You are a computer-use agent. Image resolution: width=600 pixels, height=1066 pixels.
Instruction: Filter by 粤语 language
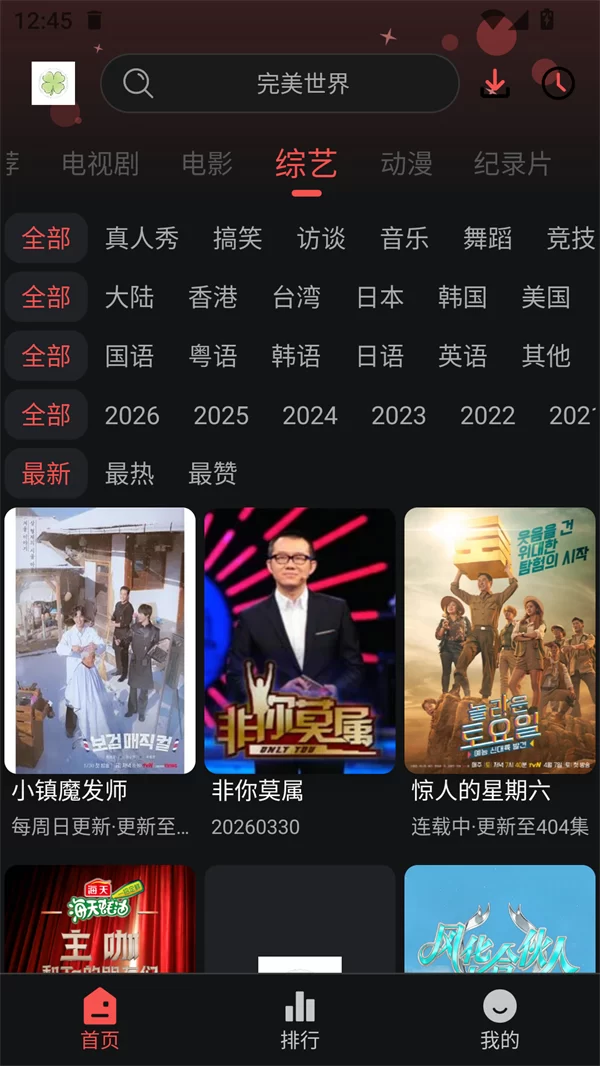click(x=213, y=356)
